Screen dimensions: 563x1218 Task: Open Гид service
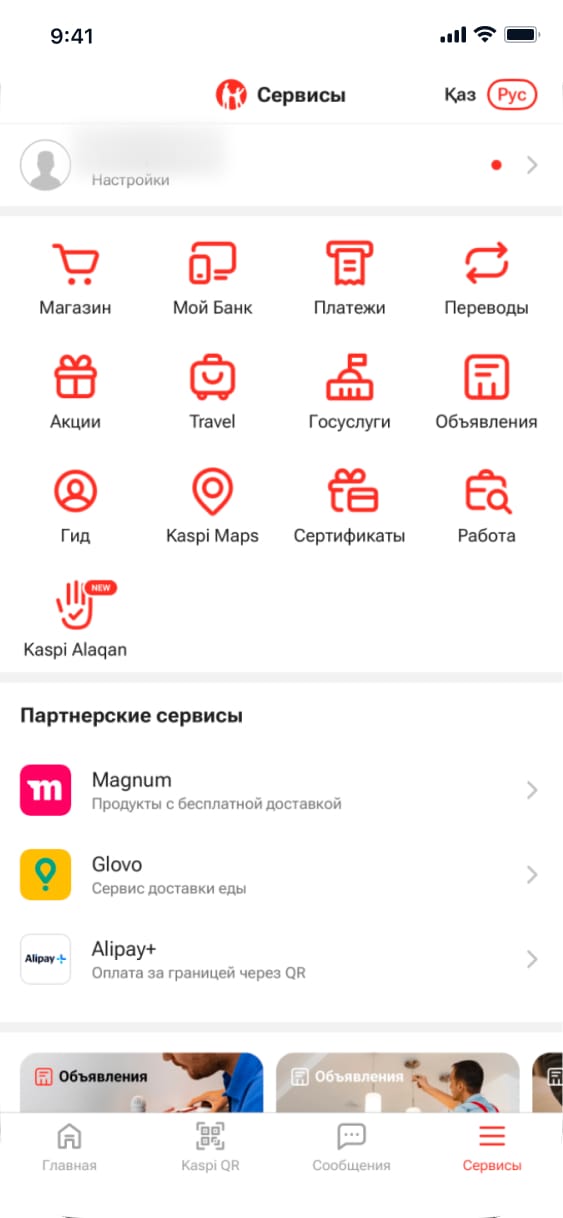coord(75,507)
